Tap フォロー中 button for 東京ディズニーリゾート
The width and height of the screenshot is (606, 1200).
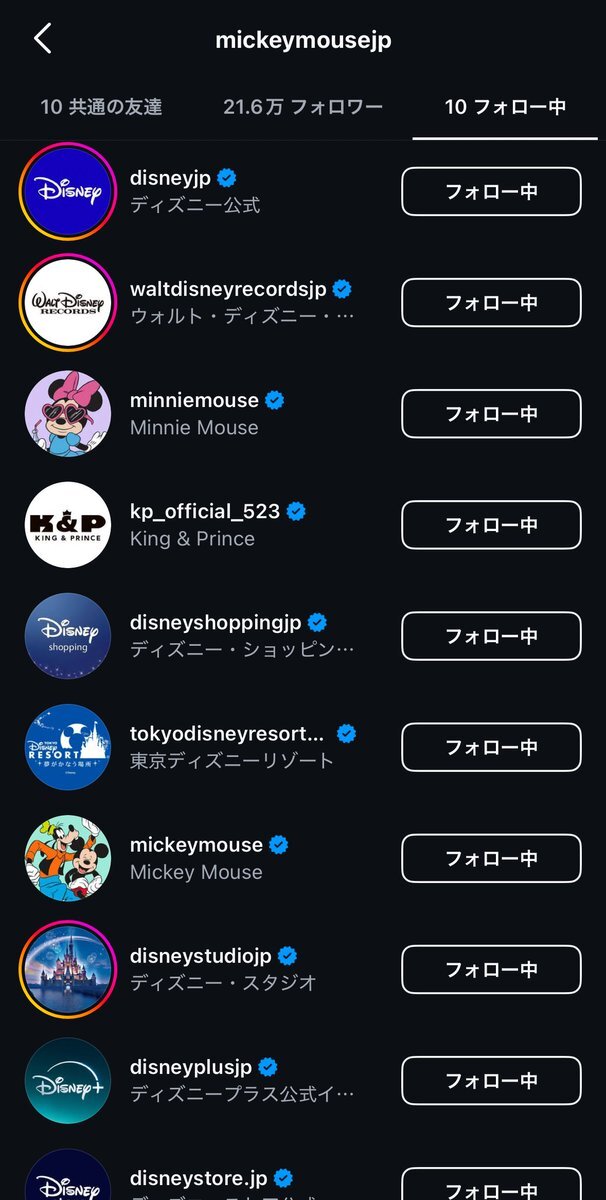[491, 746]
